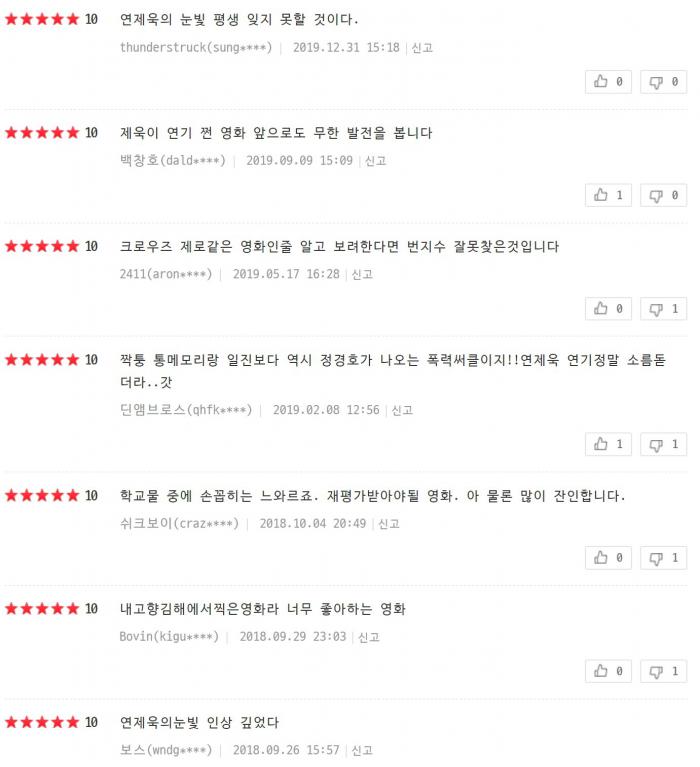Report 백창호's review via 신고
Viewport: 700px width, 767px height.
tap(375, 161)
